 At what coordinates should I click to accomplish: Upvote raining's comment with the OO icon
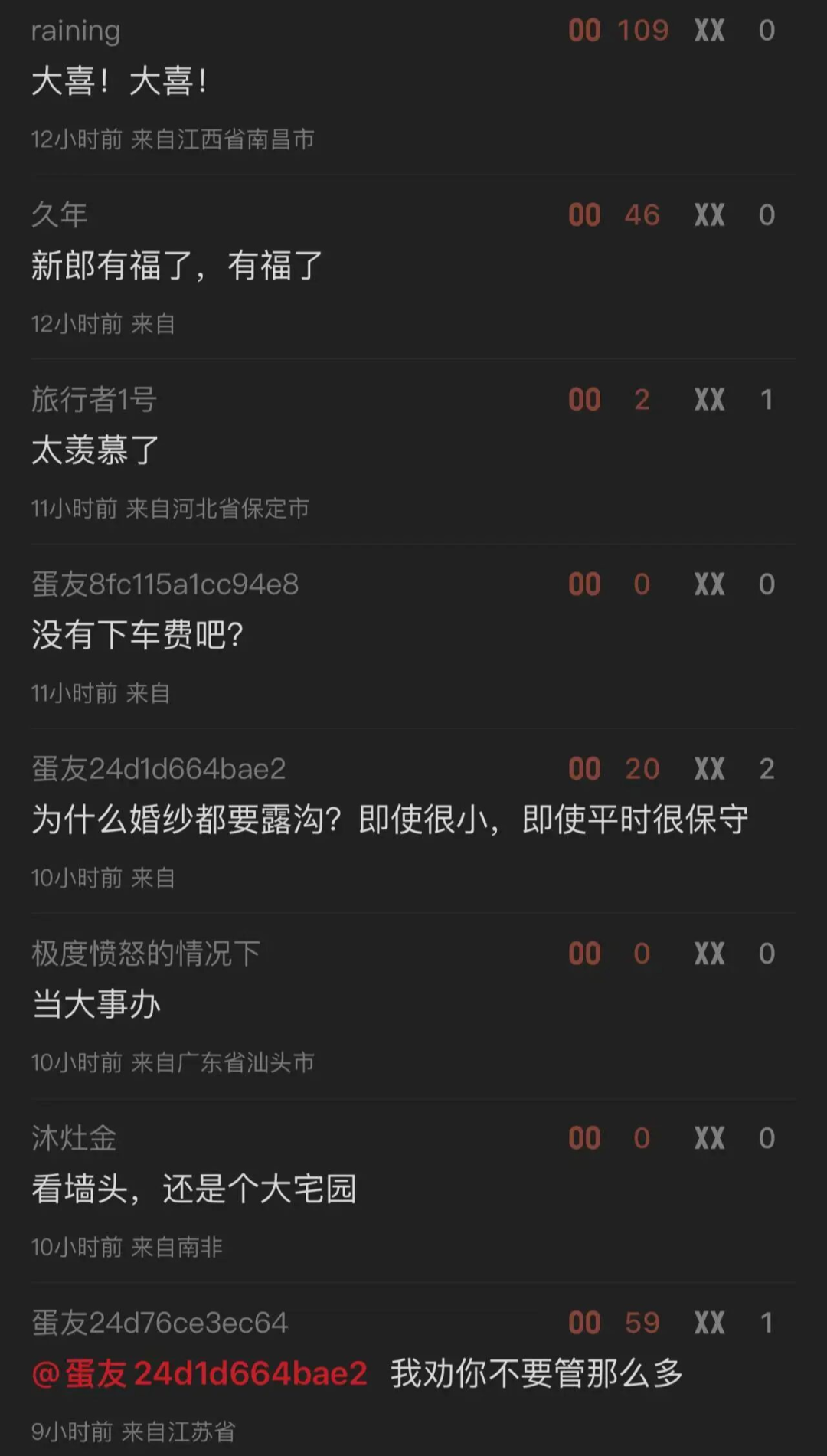584,31
